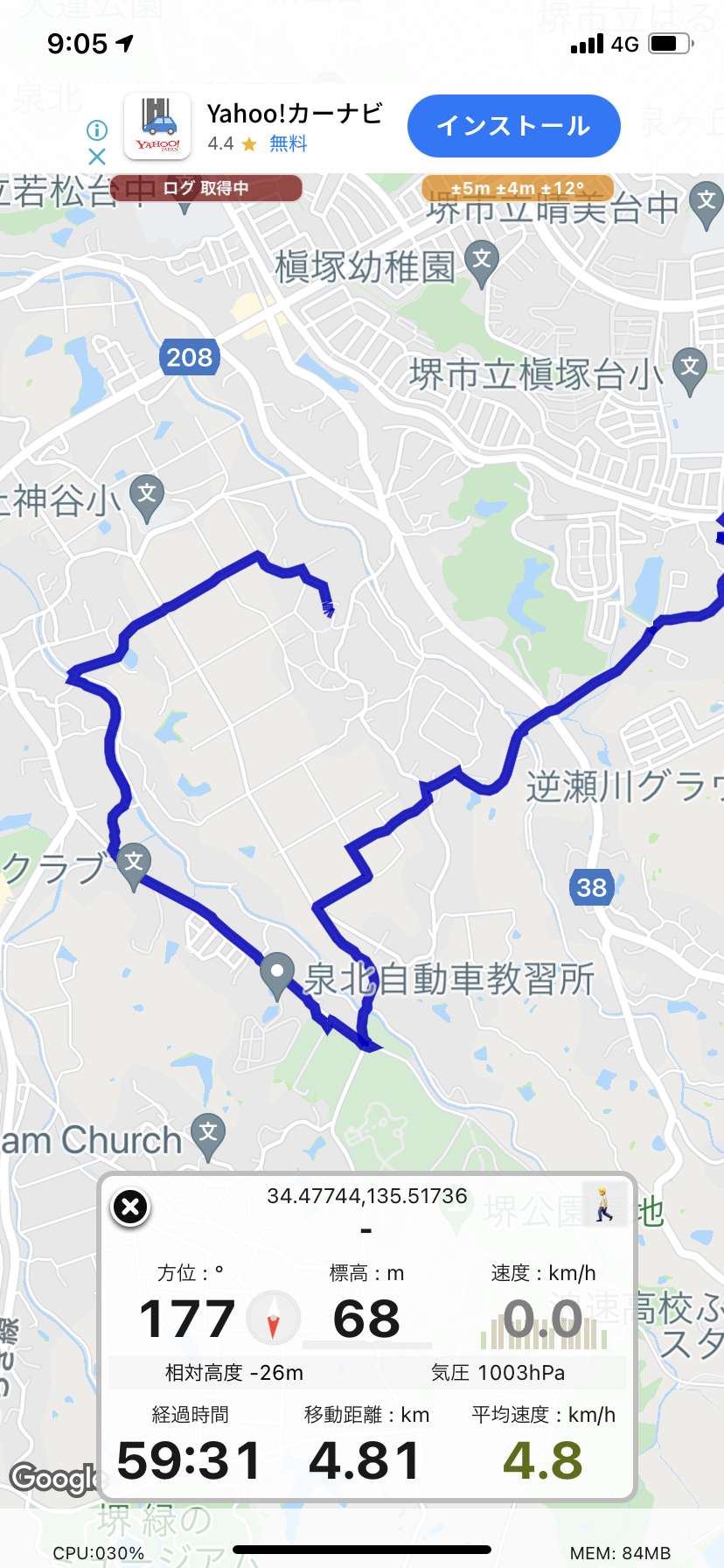The height and width of the screenshot is (1568, 724).
Task: Close the stats panel with the X button
Action: [131, 1207]
